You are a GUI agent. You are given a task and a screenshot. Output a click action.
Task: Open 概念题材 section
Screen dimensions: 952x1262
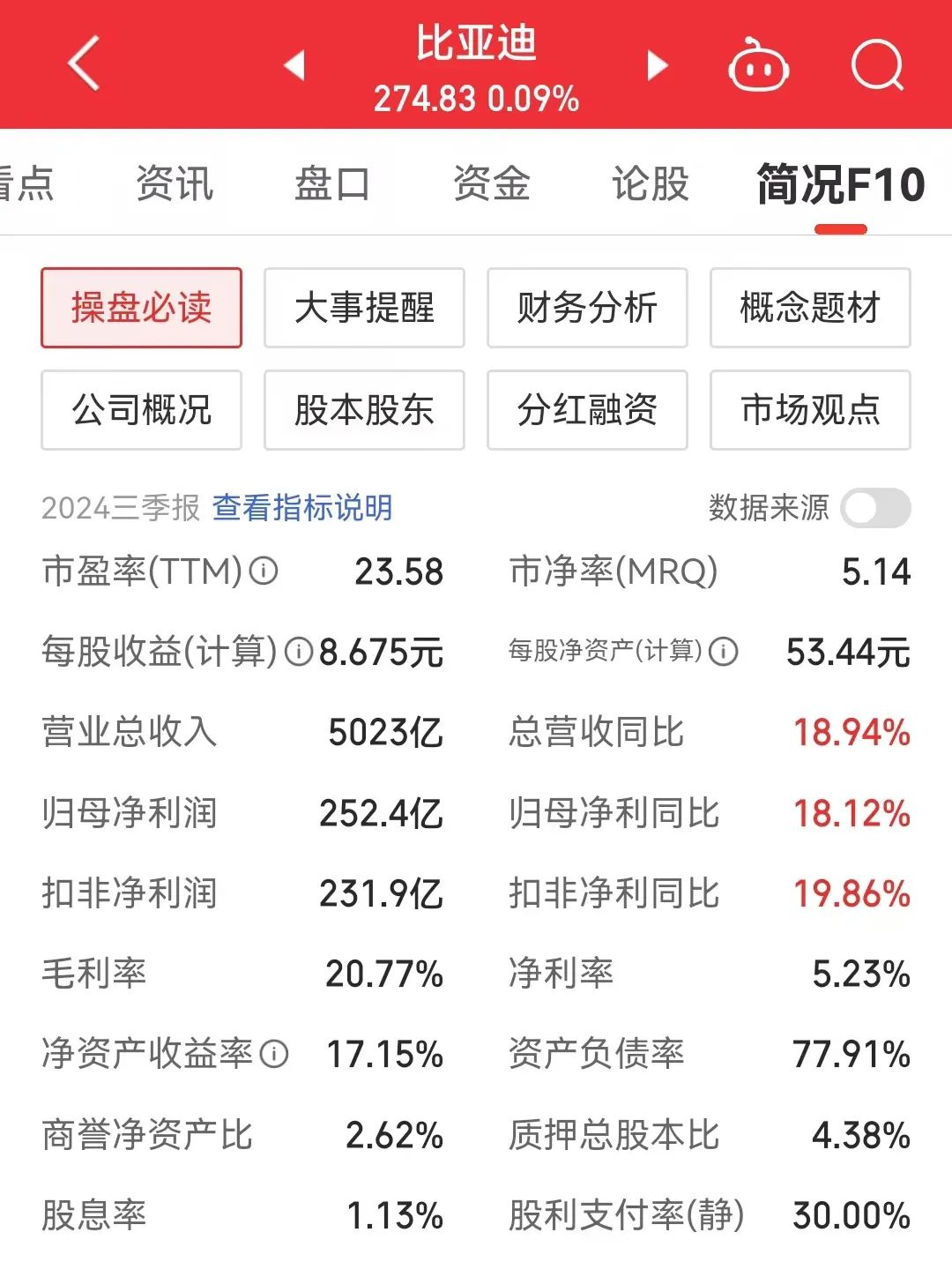(x=810, y=308)
